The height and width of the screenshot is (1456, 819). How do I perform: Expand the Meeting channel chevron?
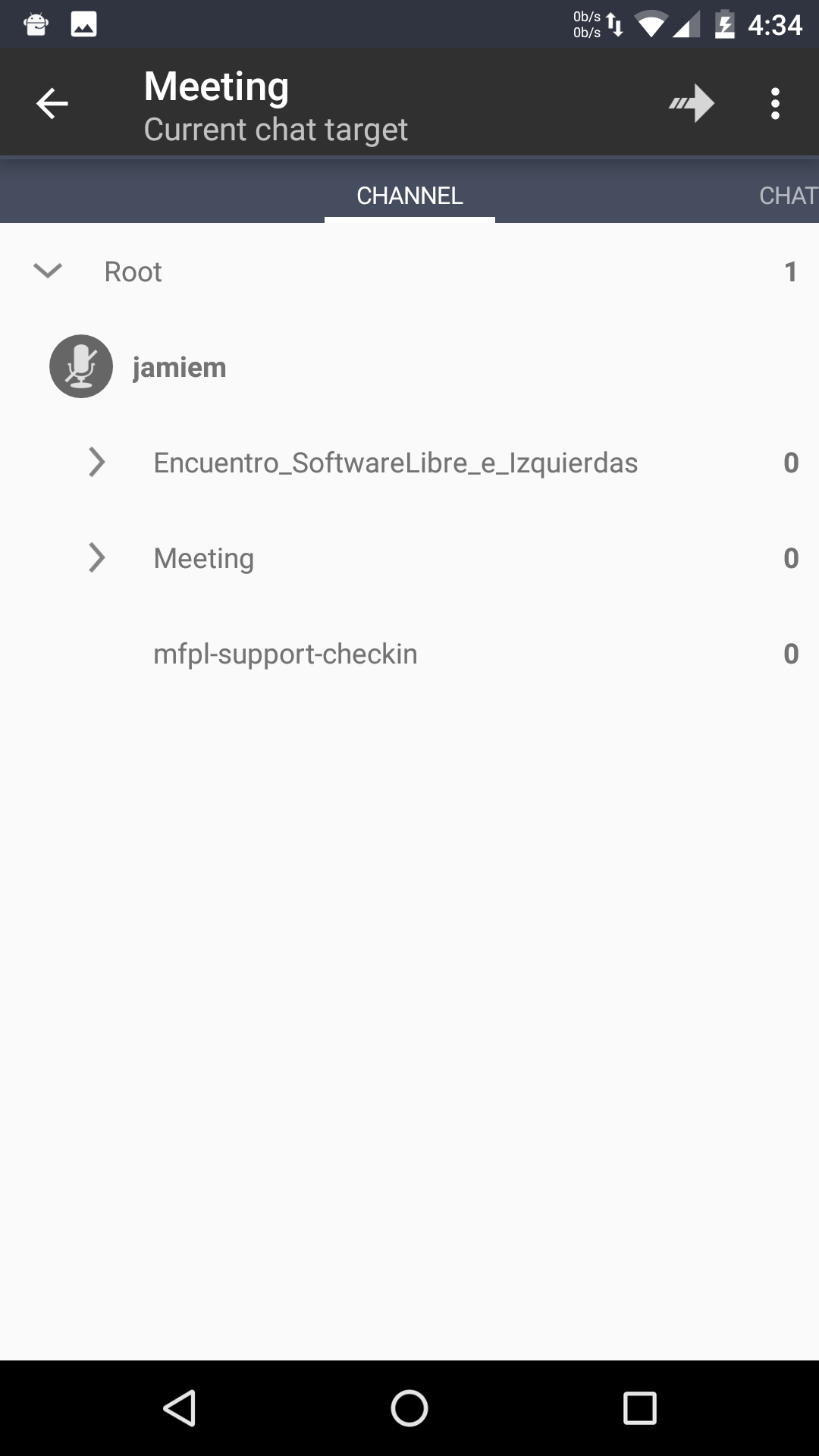pos(96,557)
